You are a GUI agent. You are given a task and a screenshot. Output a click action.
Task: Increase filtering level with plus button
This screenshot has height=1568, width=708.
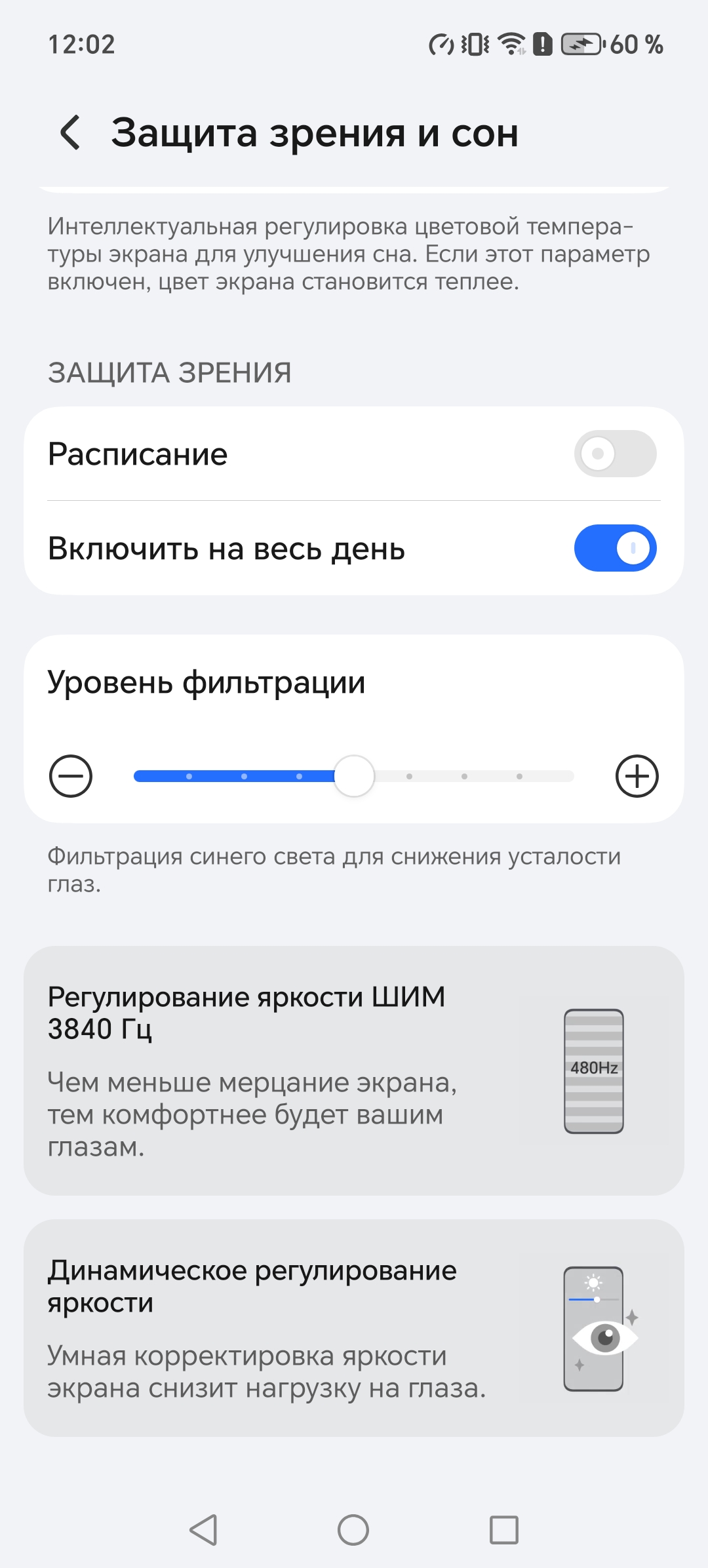[x=637, y=776]
